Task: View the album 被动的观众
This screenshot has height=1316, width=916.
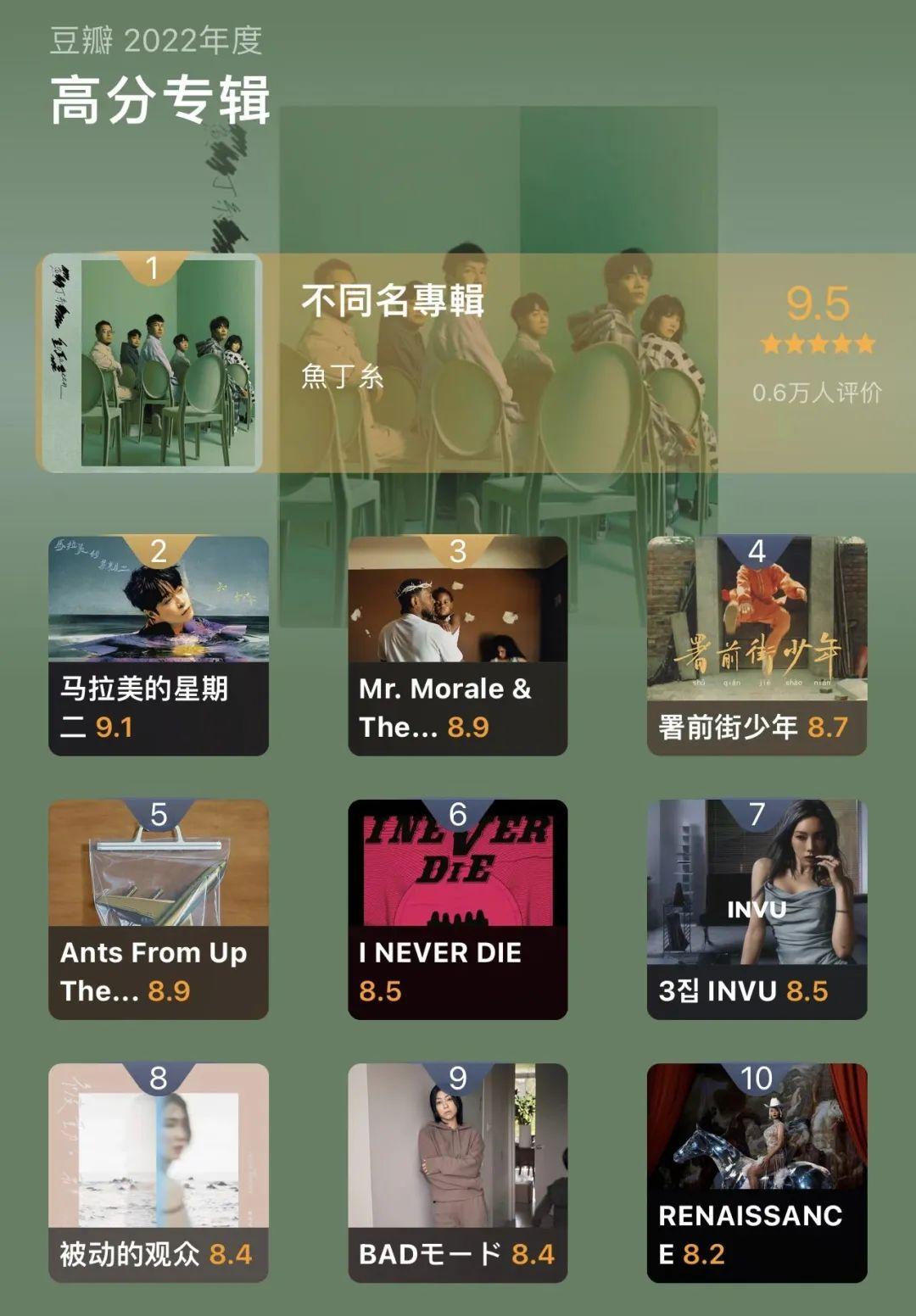Action: (159, 1172)
